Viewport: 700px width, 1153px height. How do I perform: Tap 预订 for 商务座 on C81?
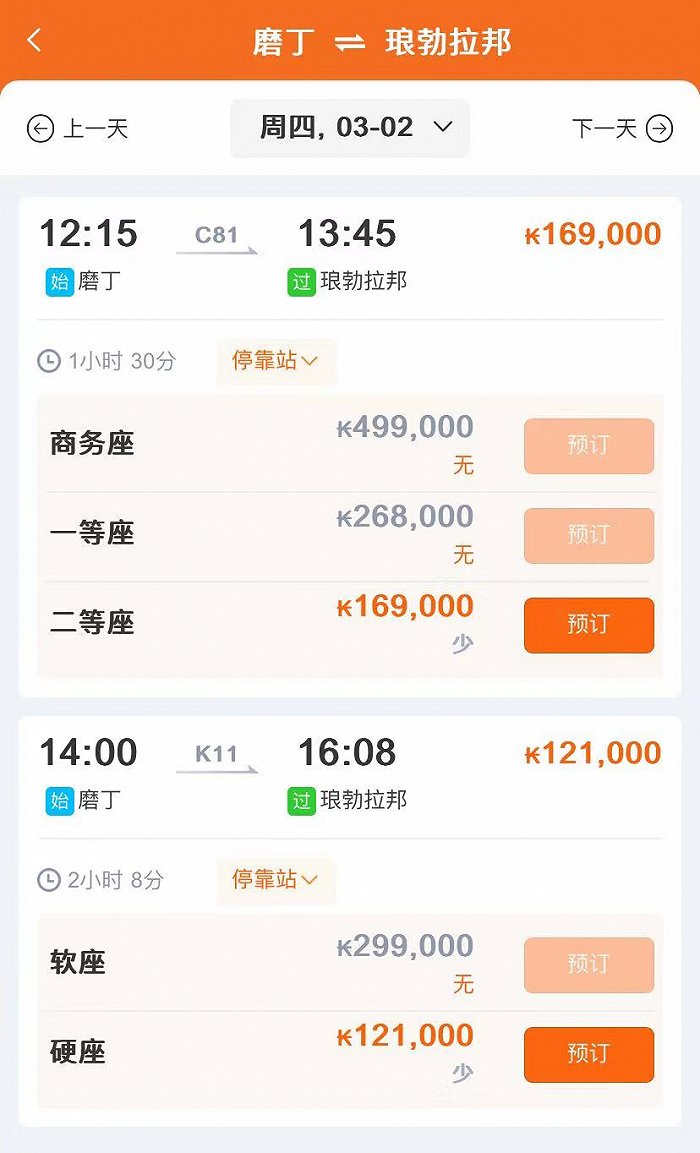point(589,446)
